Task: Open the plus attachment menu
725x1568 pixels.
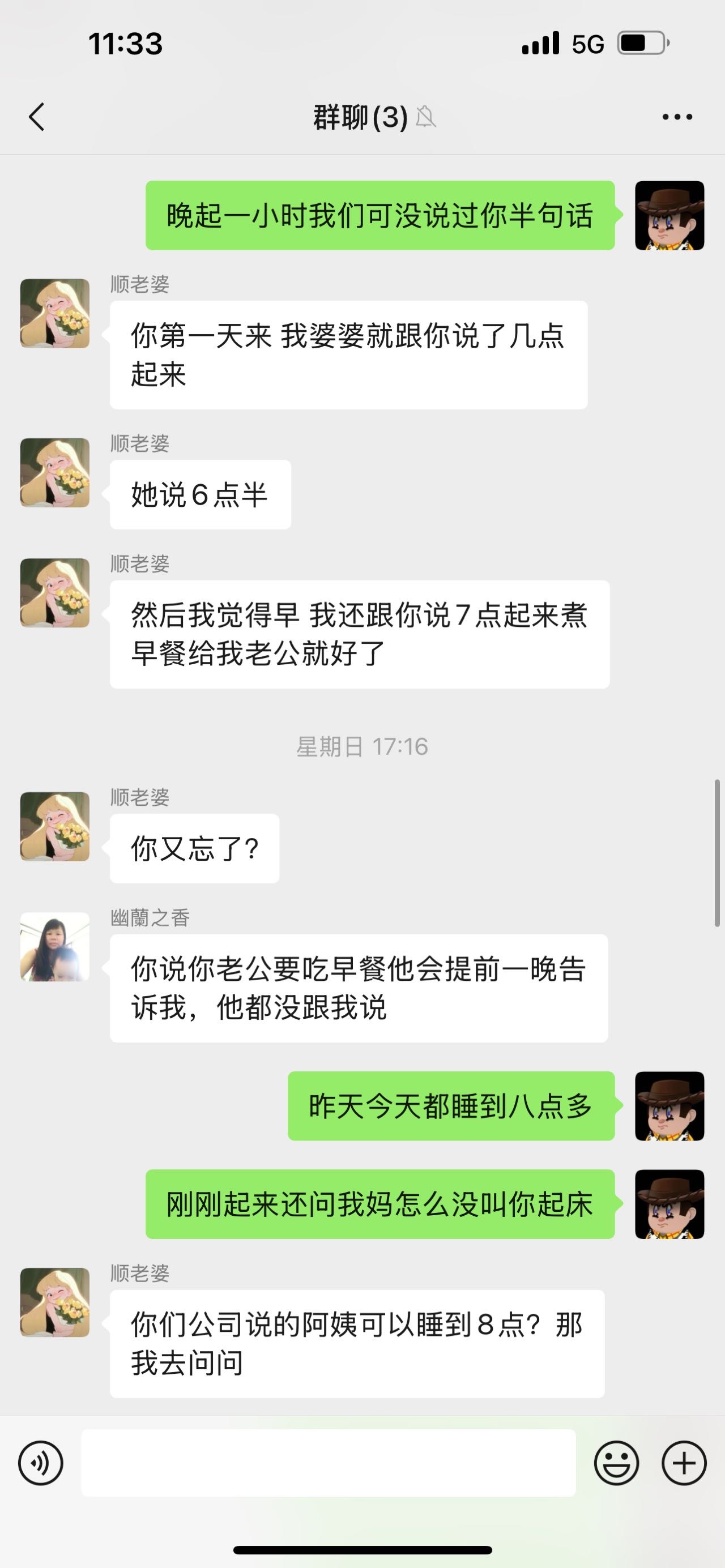Action: click(684, 1463)
